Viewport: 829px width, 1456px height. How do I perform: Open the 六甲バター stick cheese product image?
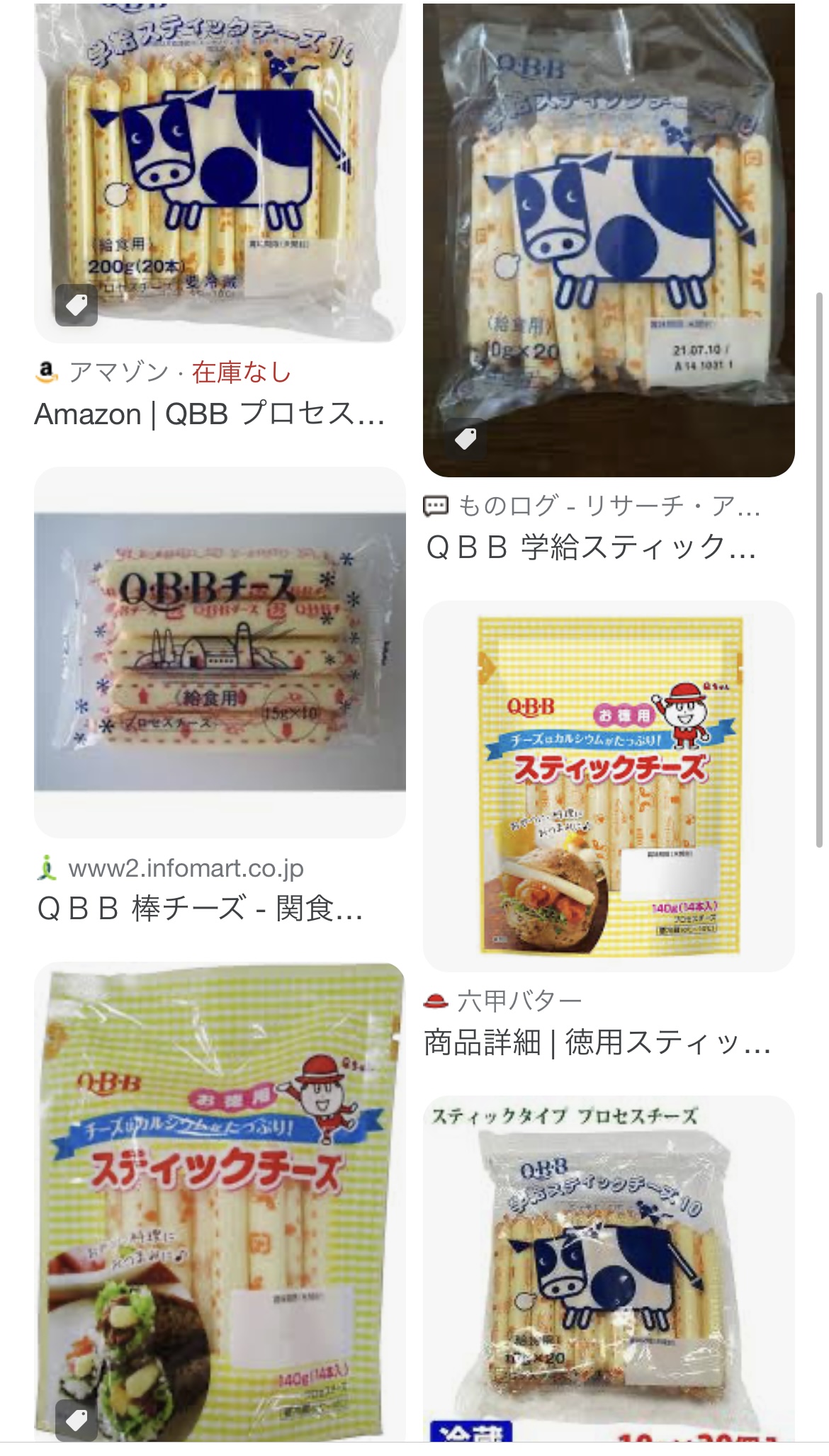coord(608,786)
